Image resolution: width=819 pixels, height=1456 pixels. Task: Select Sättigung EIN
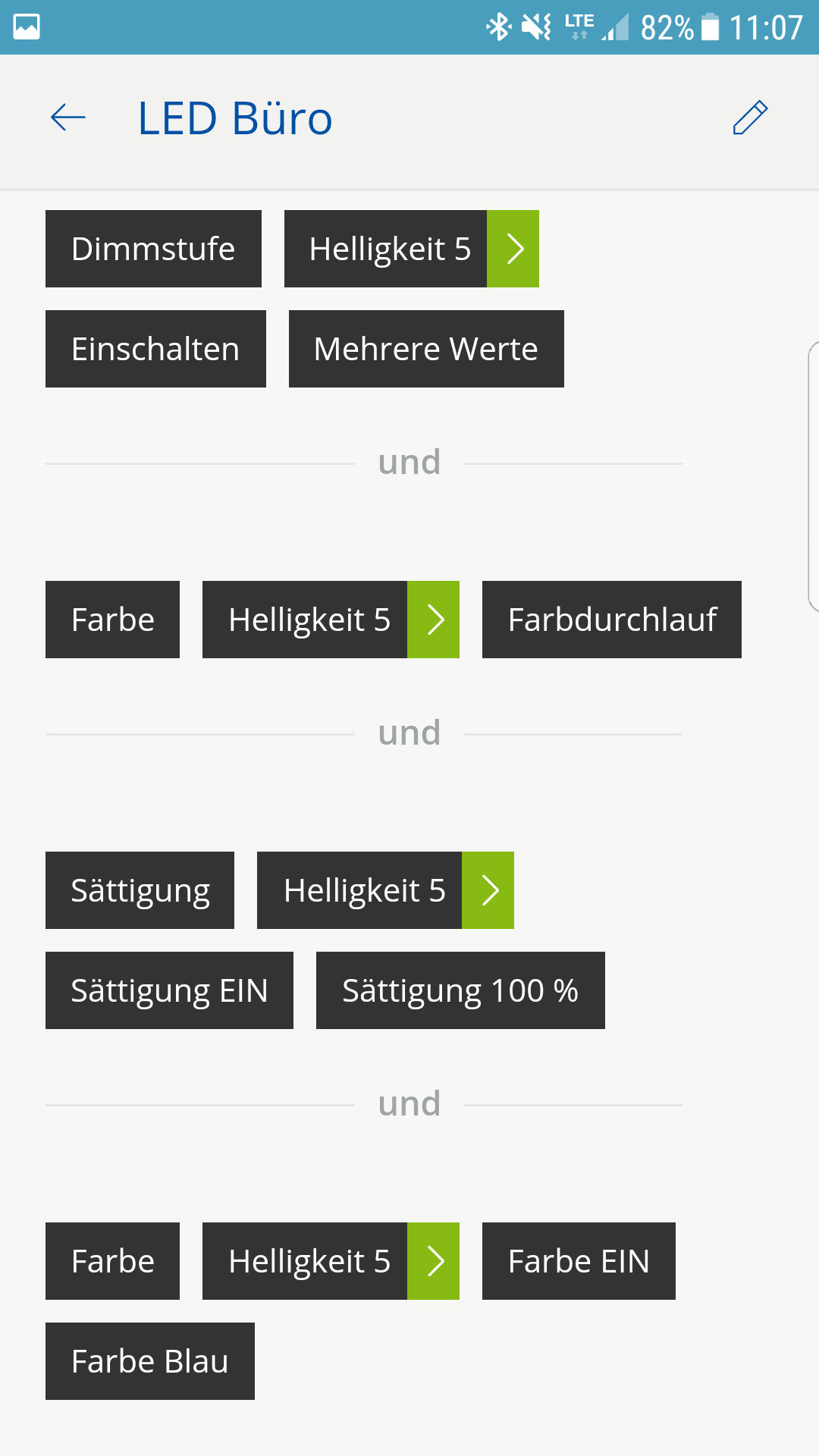coord(169,990)
